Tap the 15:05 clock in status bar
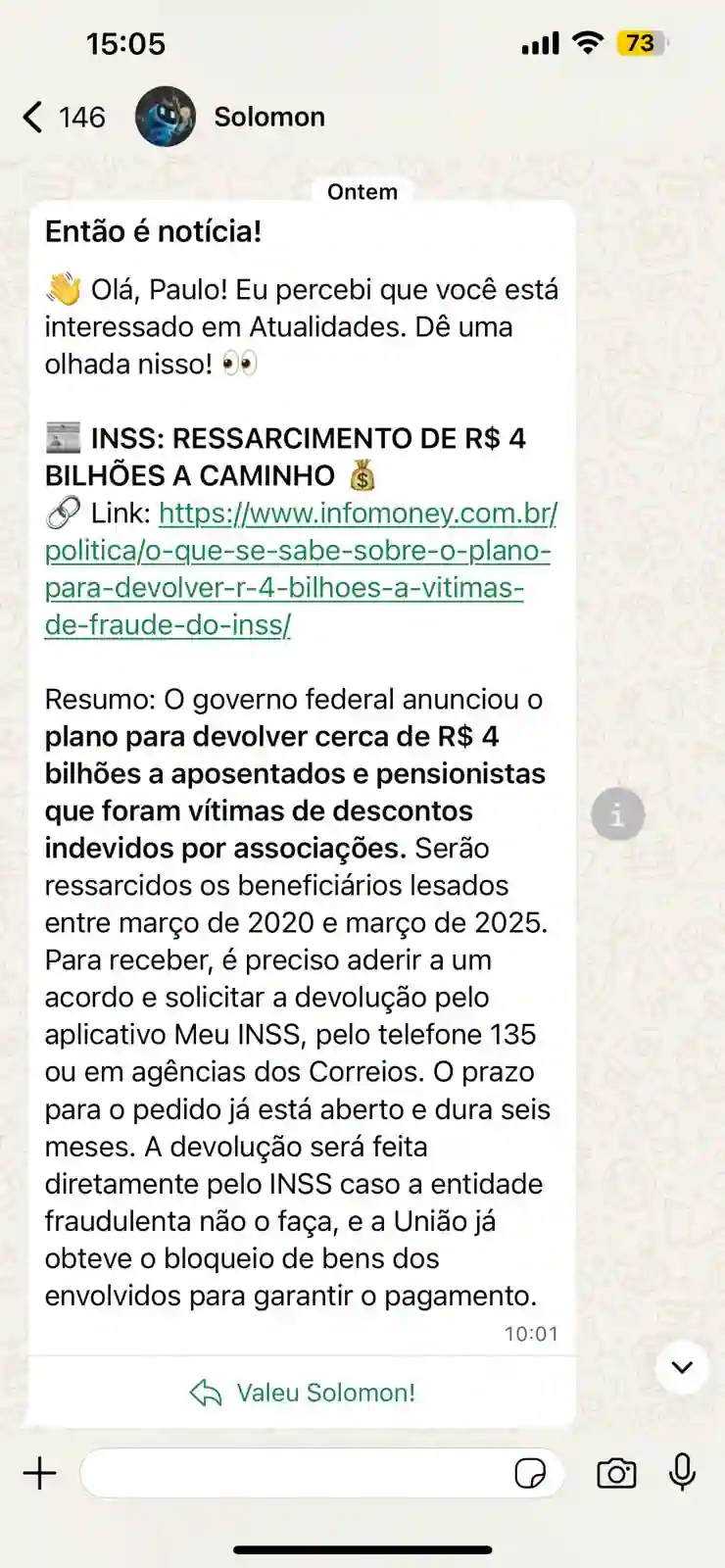 click(x=122, y=43)
